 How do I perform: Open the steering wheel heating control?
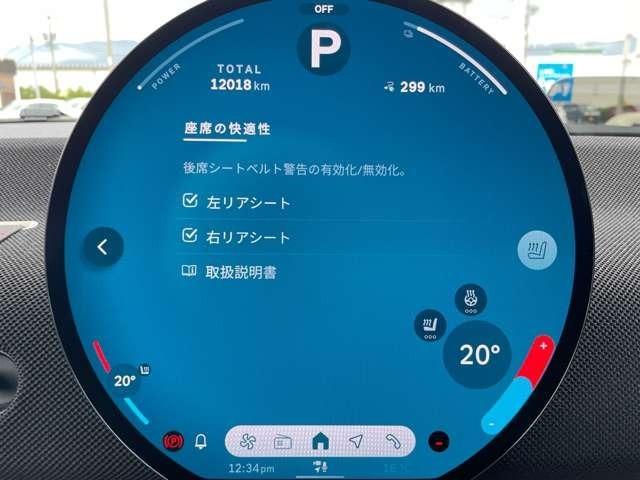470,298
